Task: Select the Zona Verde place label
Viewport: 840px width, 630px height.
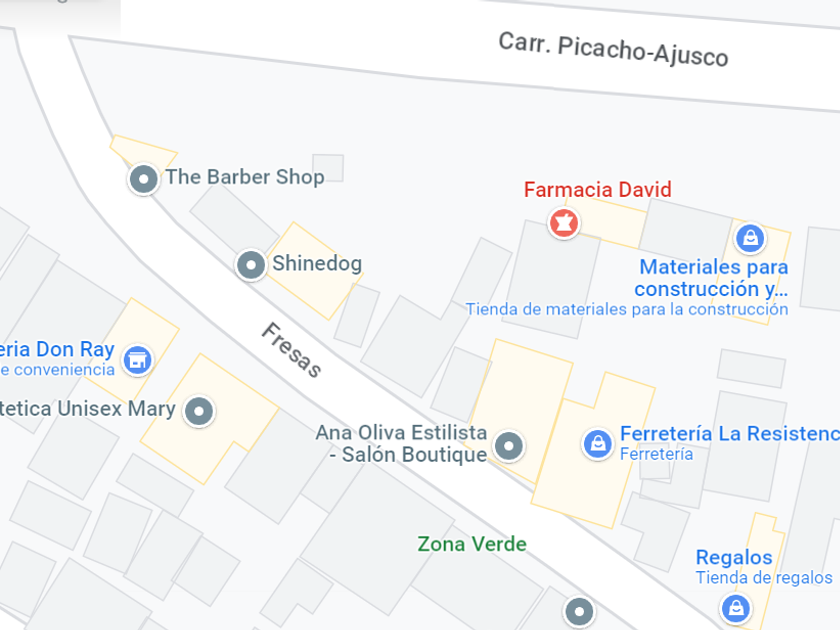Action: pos(472,545)
